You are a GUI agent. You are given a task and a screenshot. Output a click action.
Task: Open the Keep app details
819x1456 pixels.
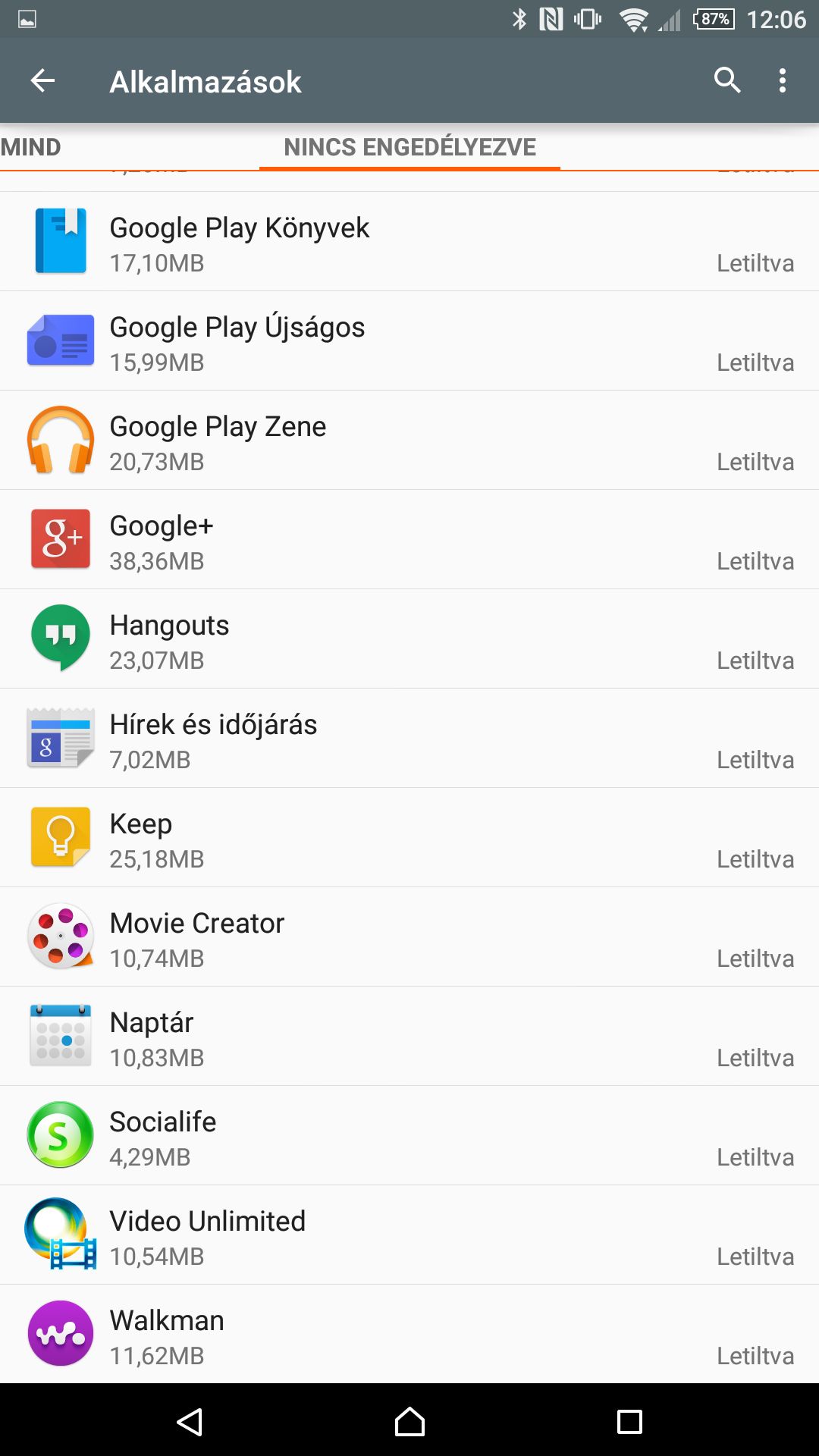point(409,837)
